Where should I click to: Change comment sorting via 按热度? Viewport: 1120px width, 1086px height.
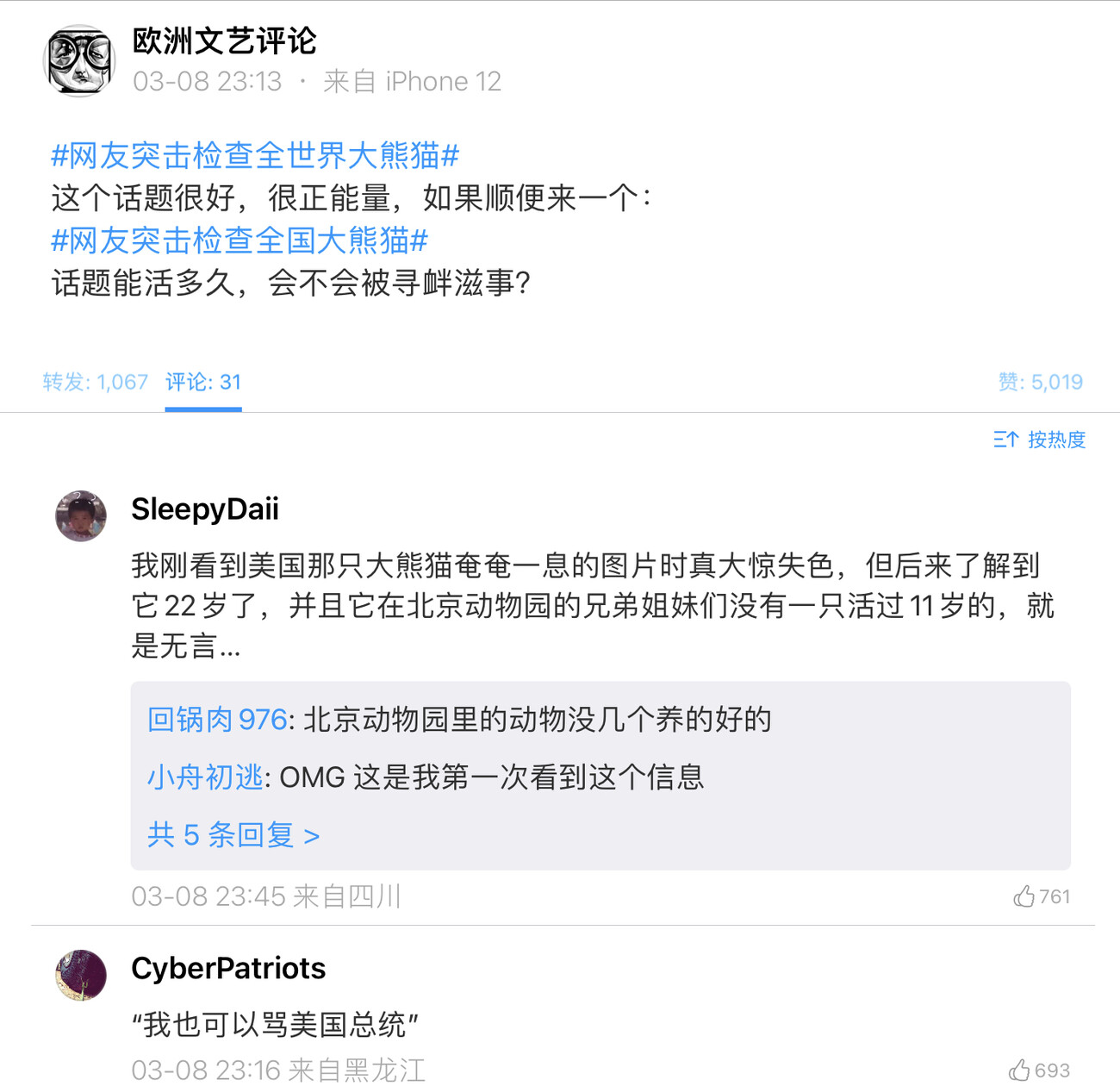(x=1040, y=440)
